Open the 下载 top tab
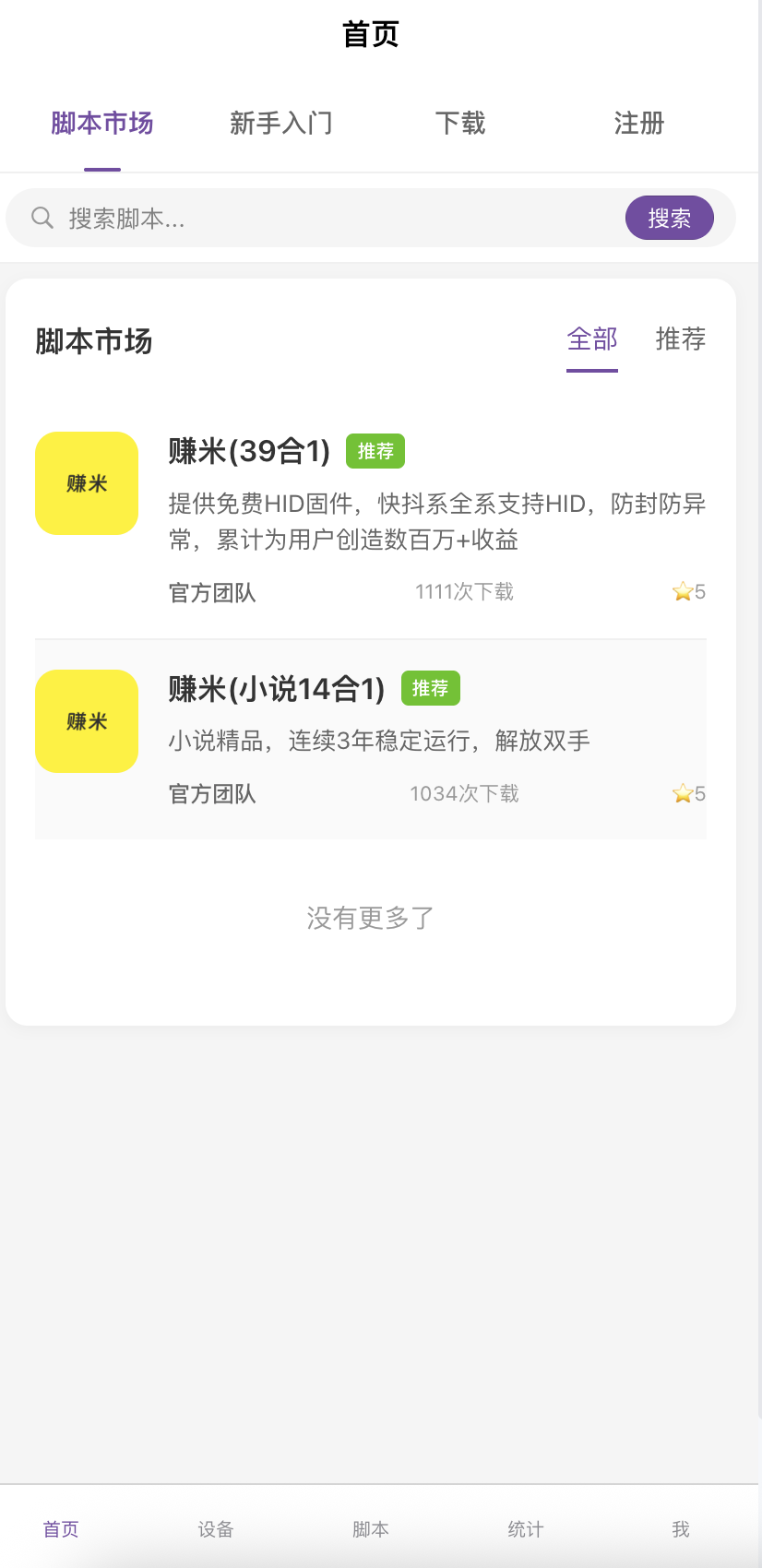762x1568 pixels. (x=460, y=124)
